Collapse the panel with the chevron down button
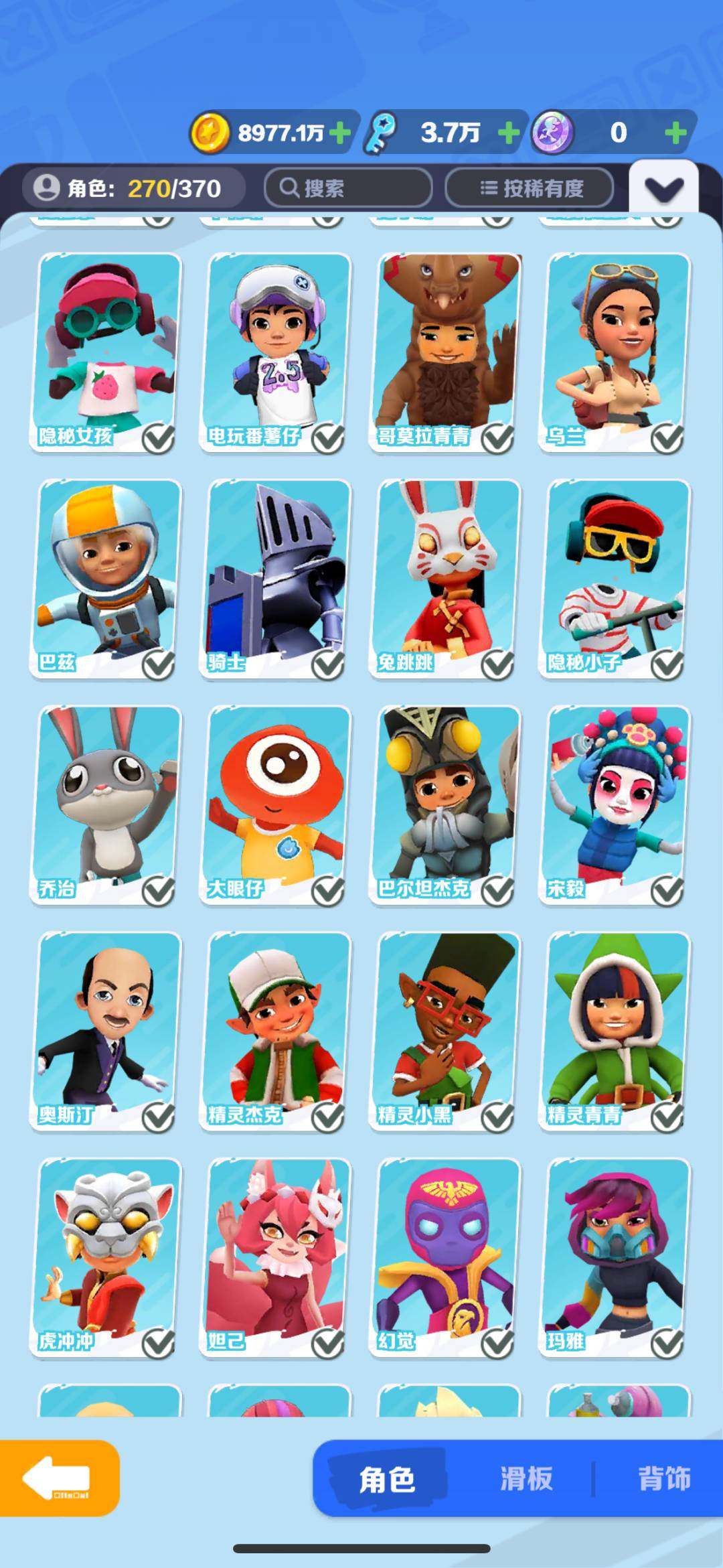The width and height of the screenshot is (723, 1568). point(663,188)
